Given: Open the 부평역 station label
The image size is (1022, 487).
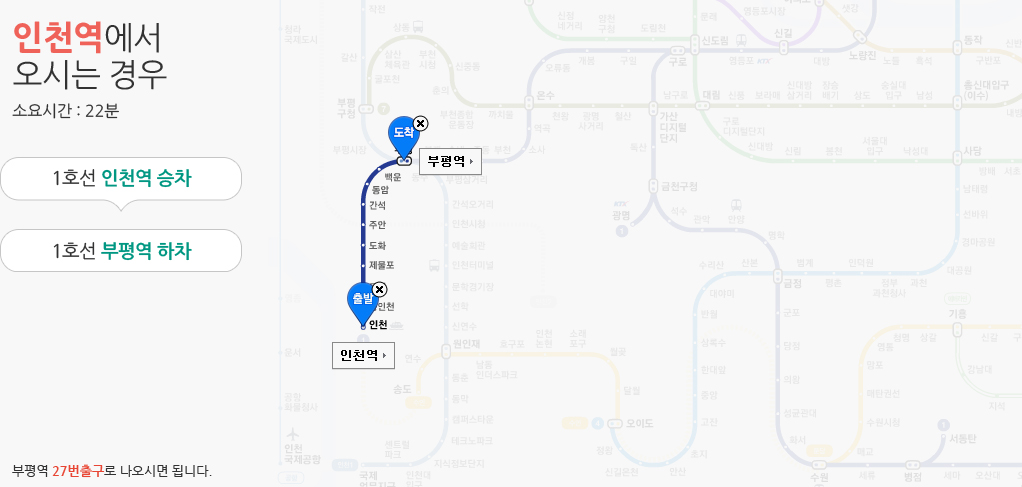Looking at the screenshot, I should [x=450, y=161].
